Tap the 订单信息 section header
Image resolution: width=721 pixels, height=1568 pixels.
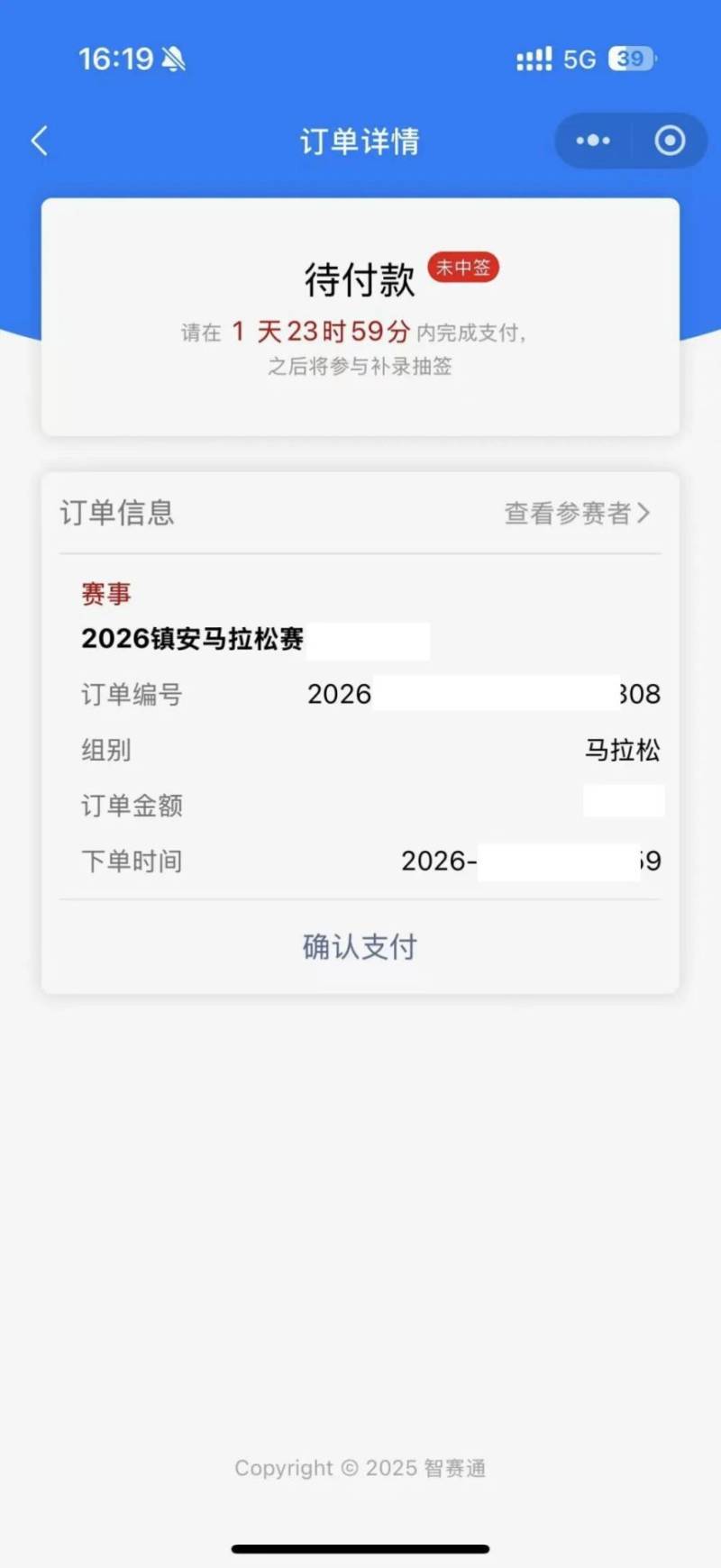(x=116, y=513)
